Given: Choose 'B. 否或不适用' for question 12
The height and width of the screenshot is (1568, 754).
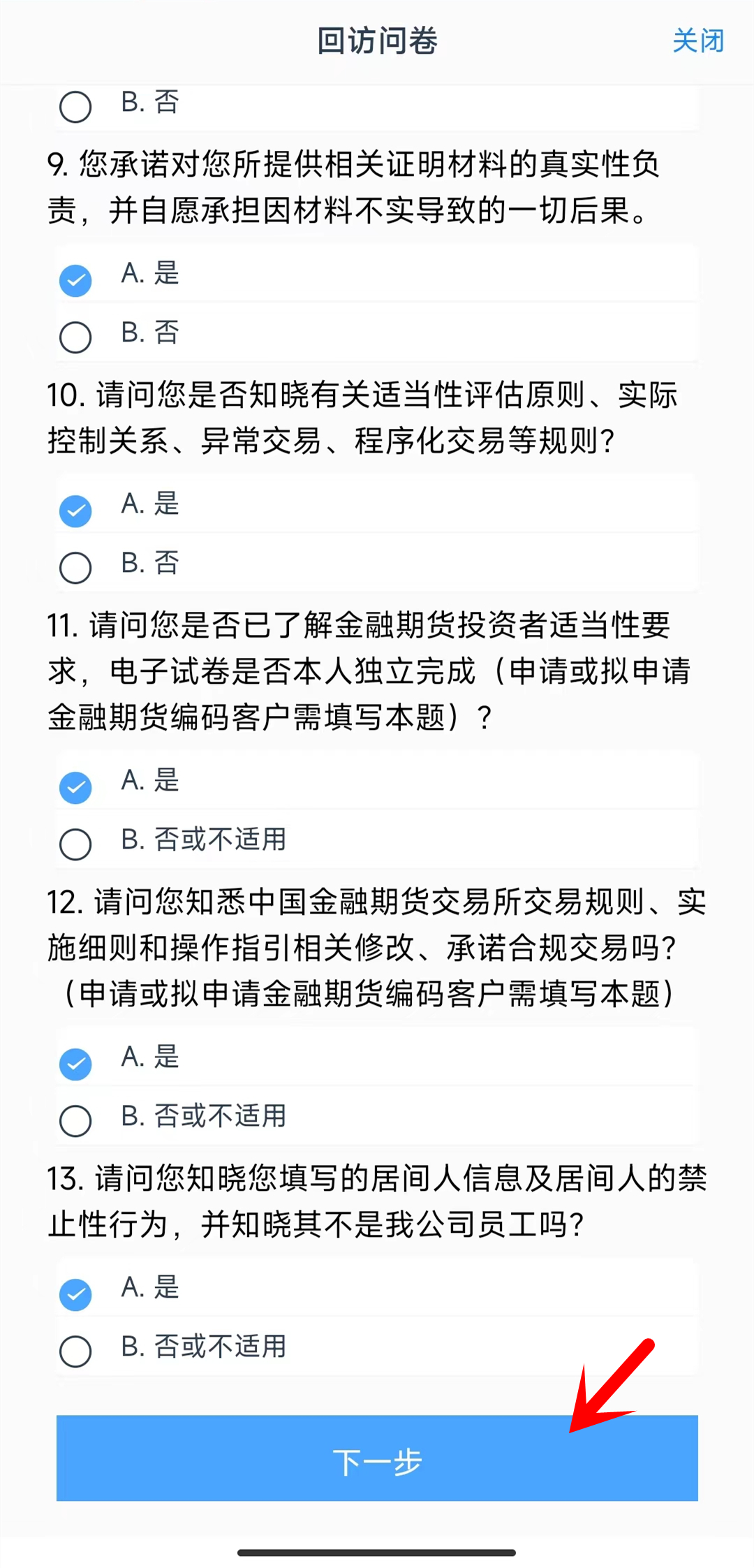Looking at the screenshot, I should coord(75,1120).
